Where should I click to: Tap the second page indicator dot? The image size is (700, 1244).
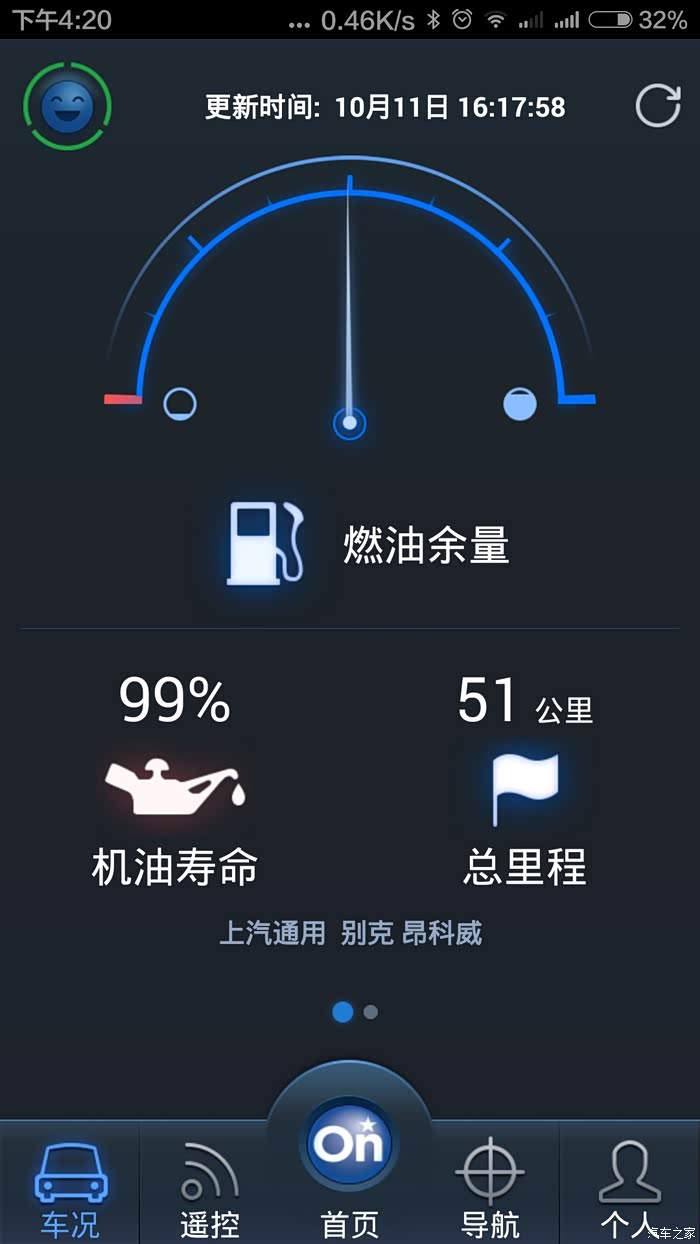(371, 1012)
